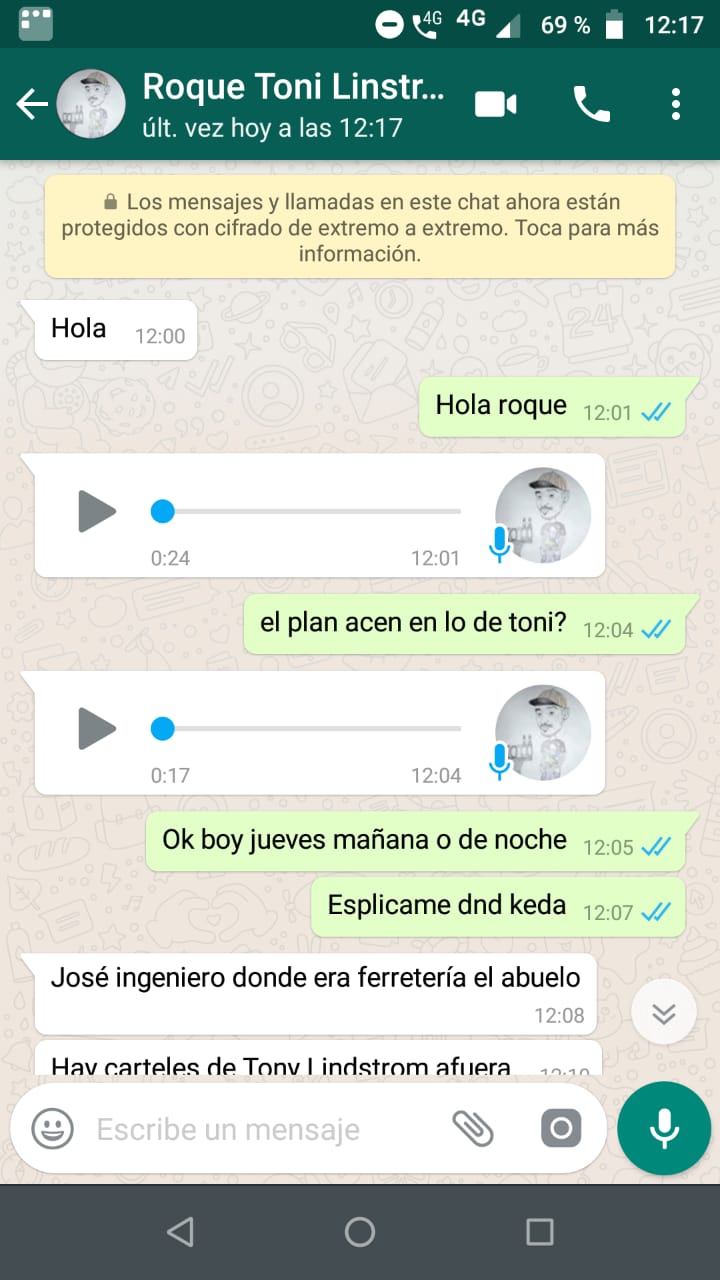Start a video call with Roque

click(495, 104)
